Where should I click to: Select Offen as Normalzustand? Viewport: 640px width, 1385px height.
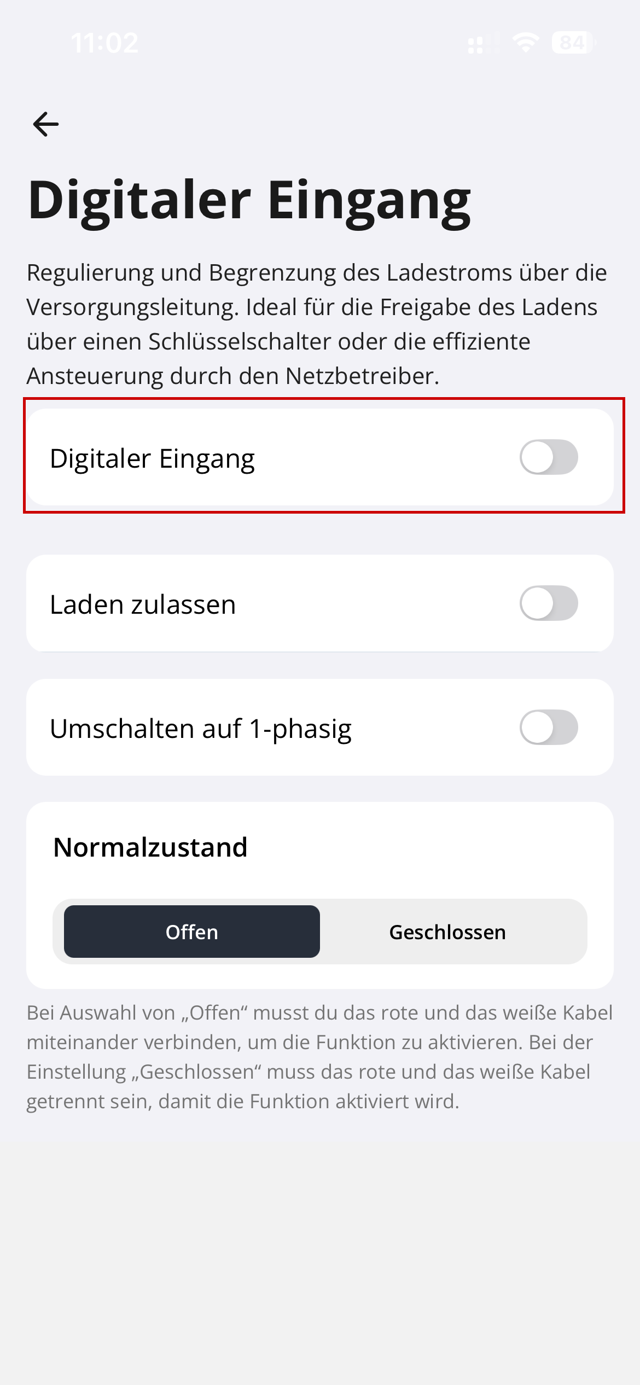pyautogui.click(x=192, y=932)
